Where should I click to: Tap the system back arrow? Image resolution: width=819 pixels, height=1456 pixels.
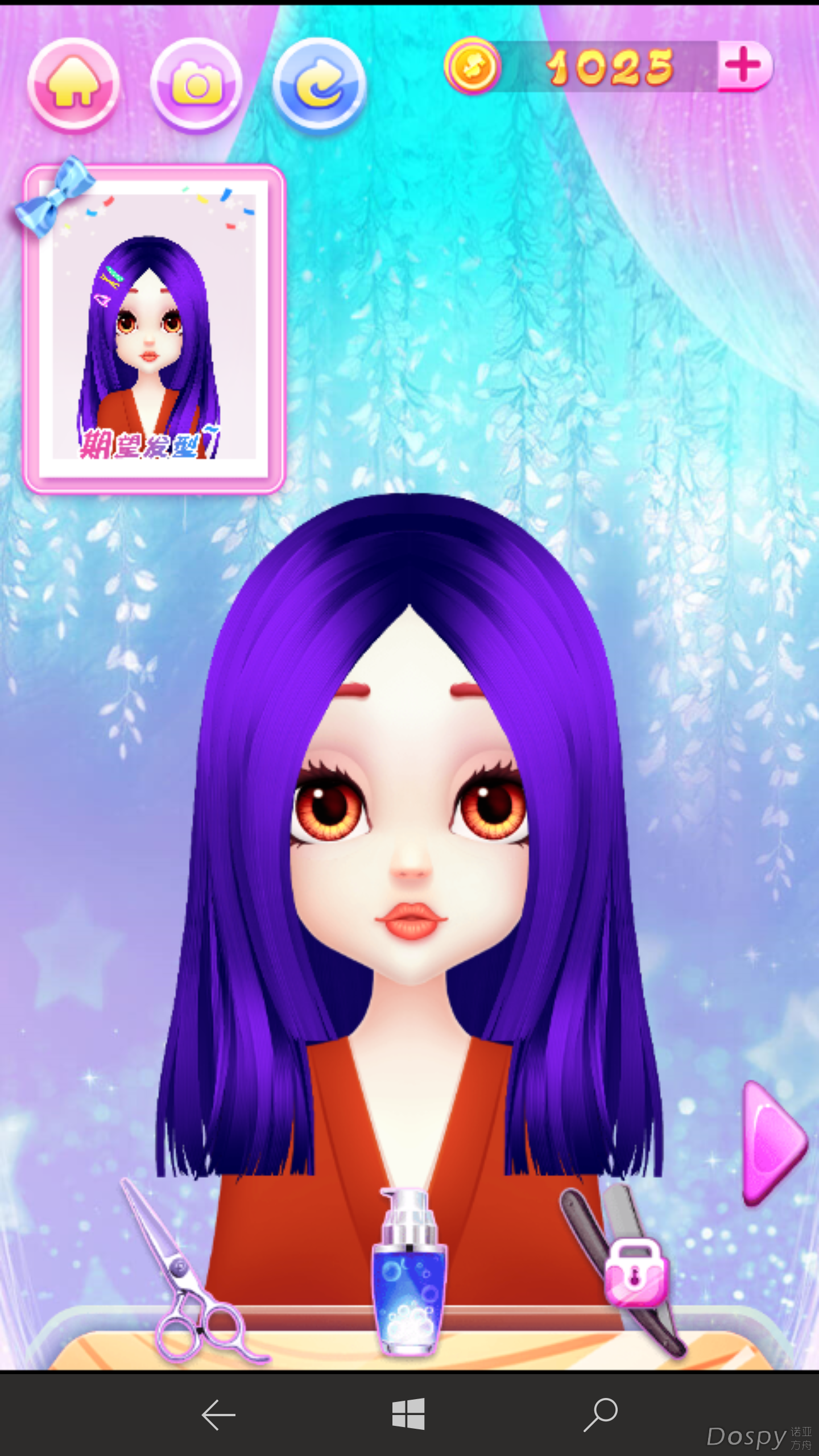tap(218, 1414)
